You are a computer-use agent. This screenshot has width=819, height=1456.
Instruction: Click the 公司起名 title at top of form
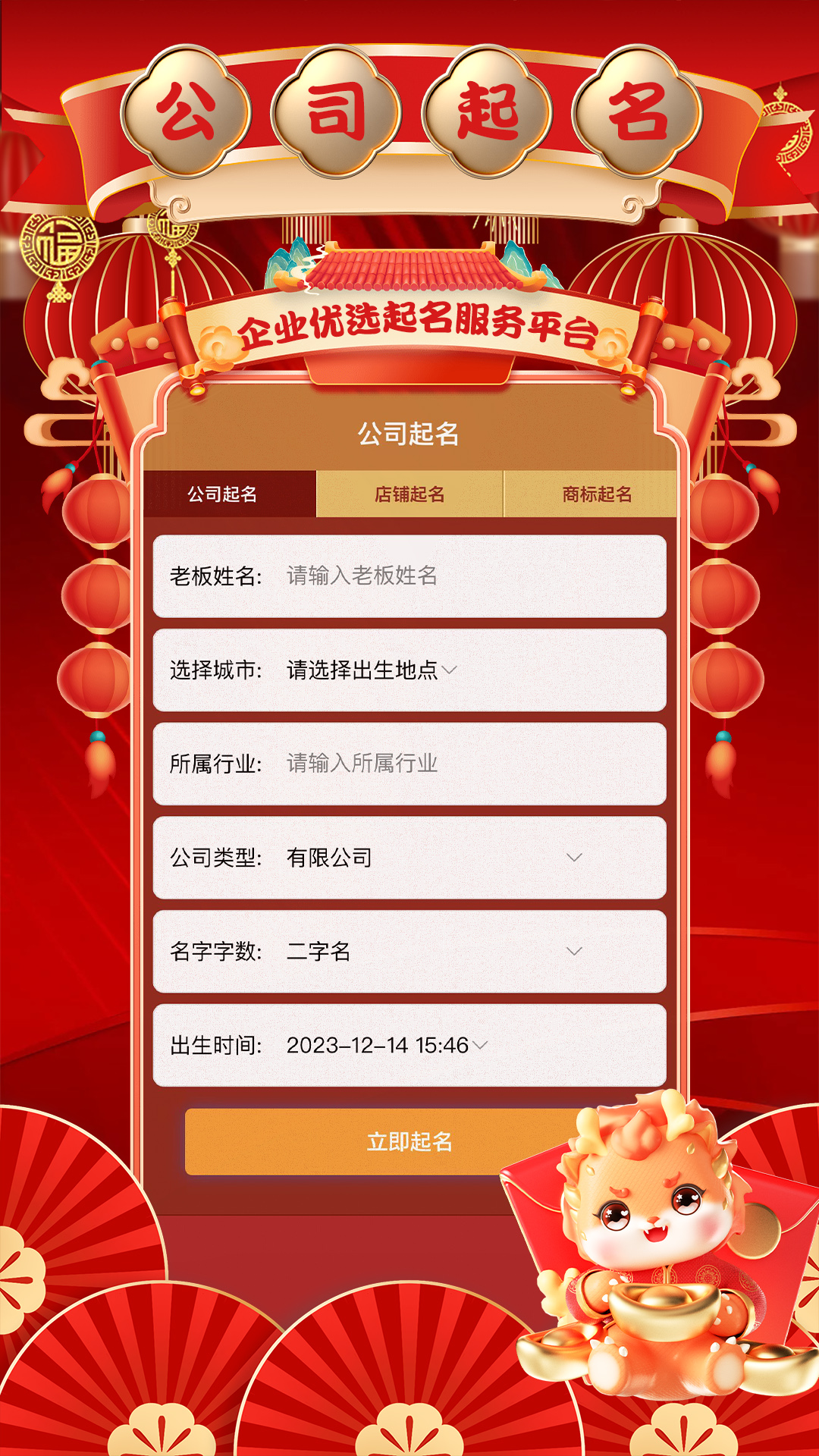409,435
